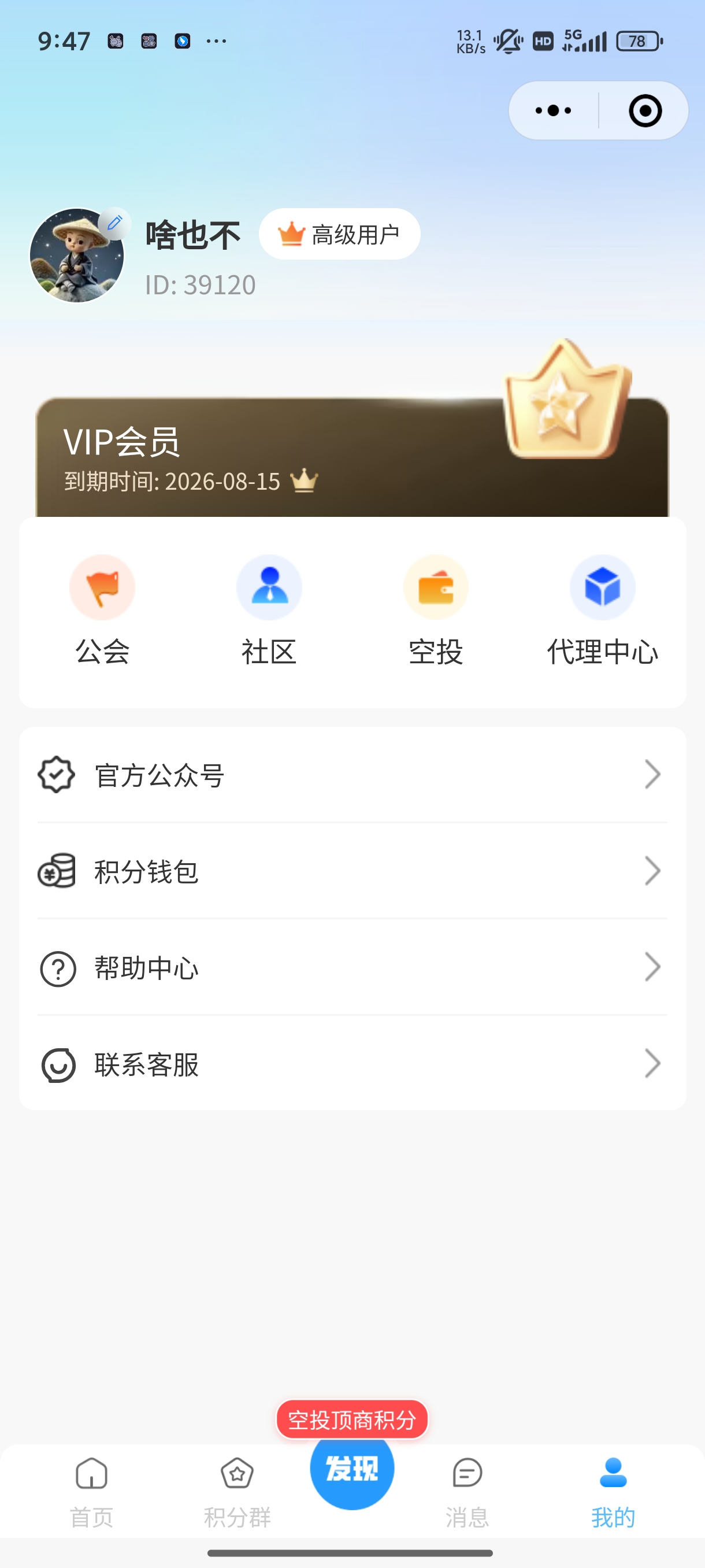This screenshot has height=1568, width=705.
Task: Expand the 积分钱包 row chevron
Action: [652, 872]
